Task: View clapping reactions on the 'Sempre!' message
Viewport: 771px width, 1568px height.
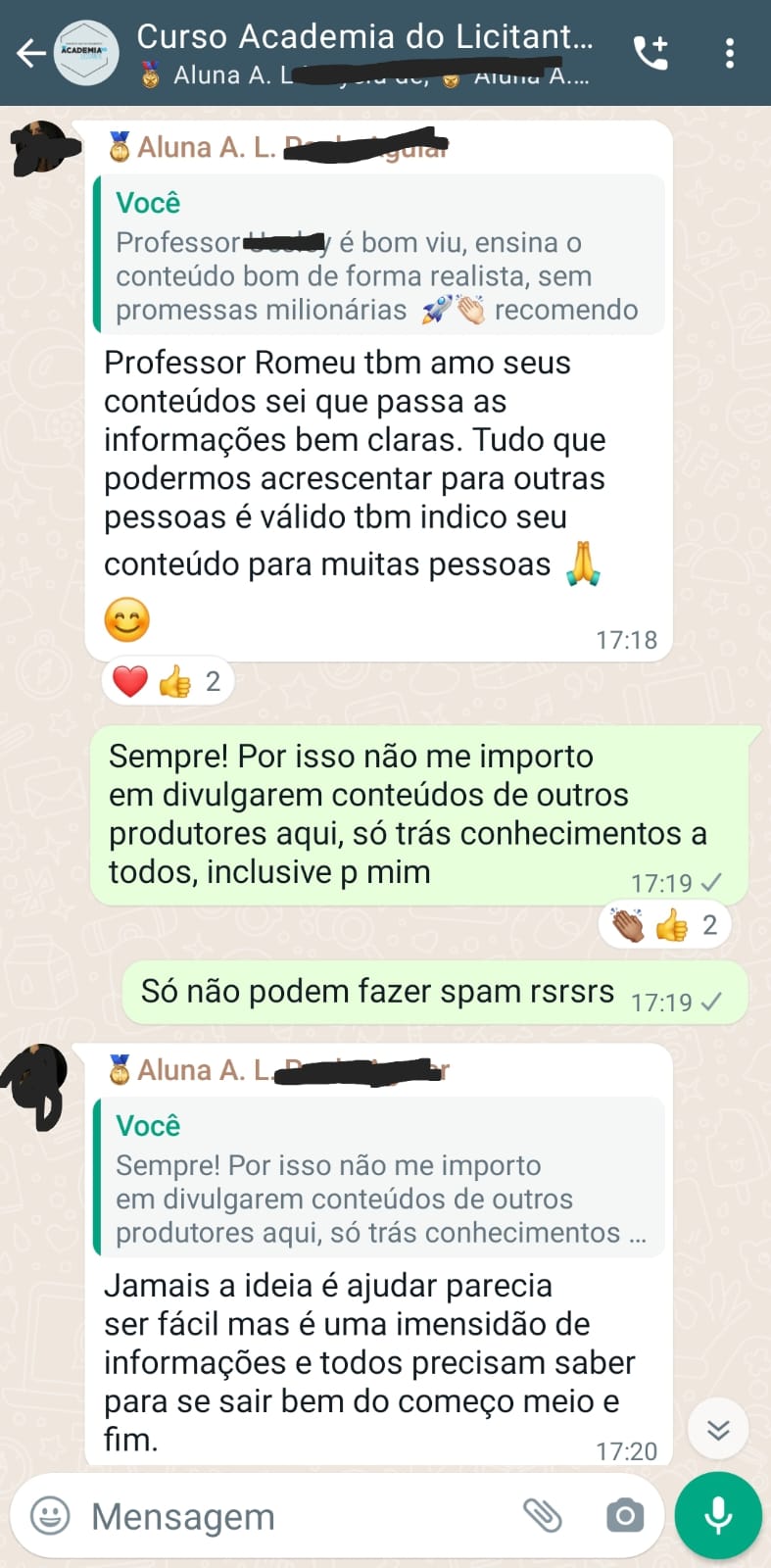Action: (x=665, y=925)
